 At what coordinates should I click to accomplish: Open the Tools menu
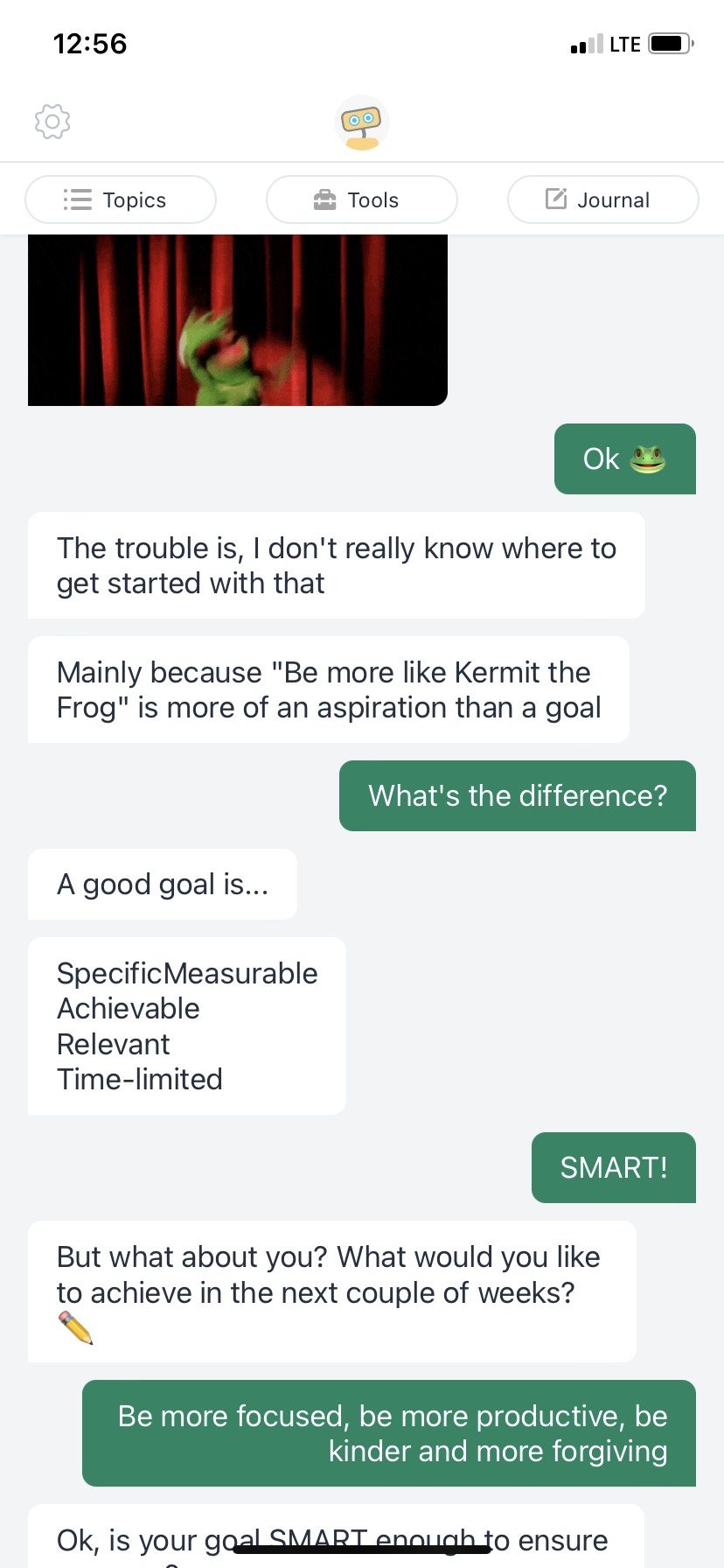tap(362, 199)
